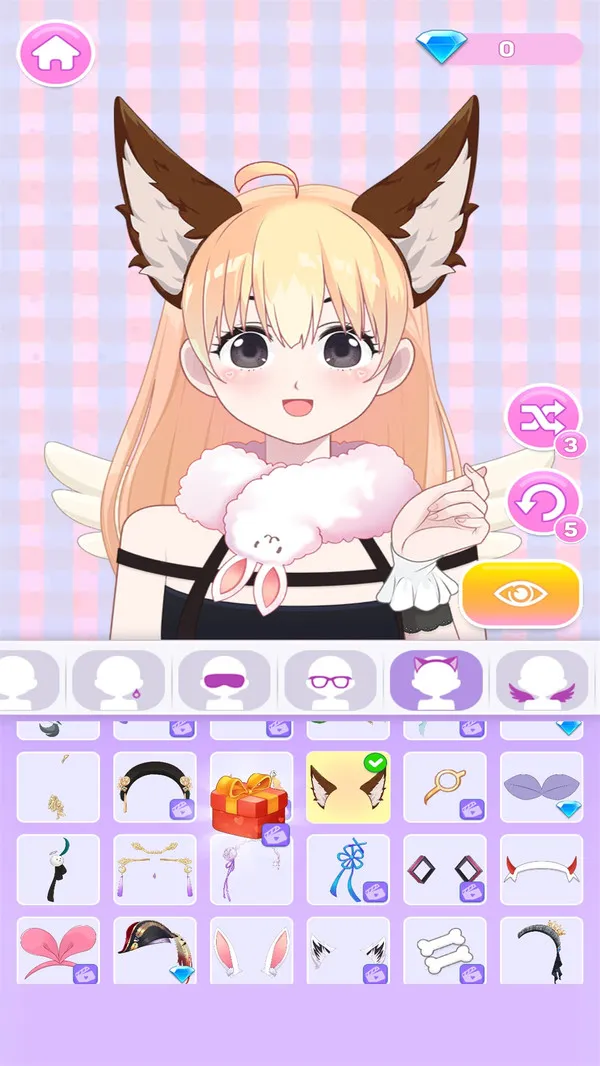Select the purple leaf wings item
The image size is (600, 1066).
[x=541, y=786]
